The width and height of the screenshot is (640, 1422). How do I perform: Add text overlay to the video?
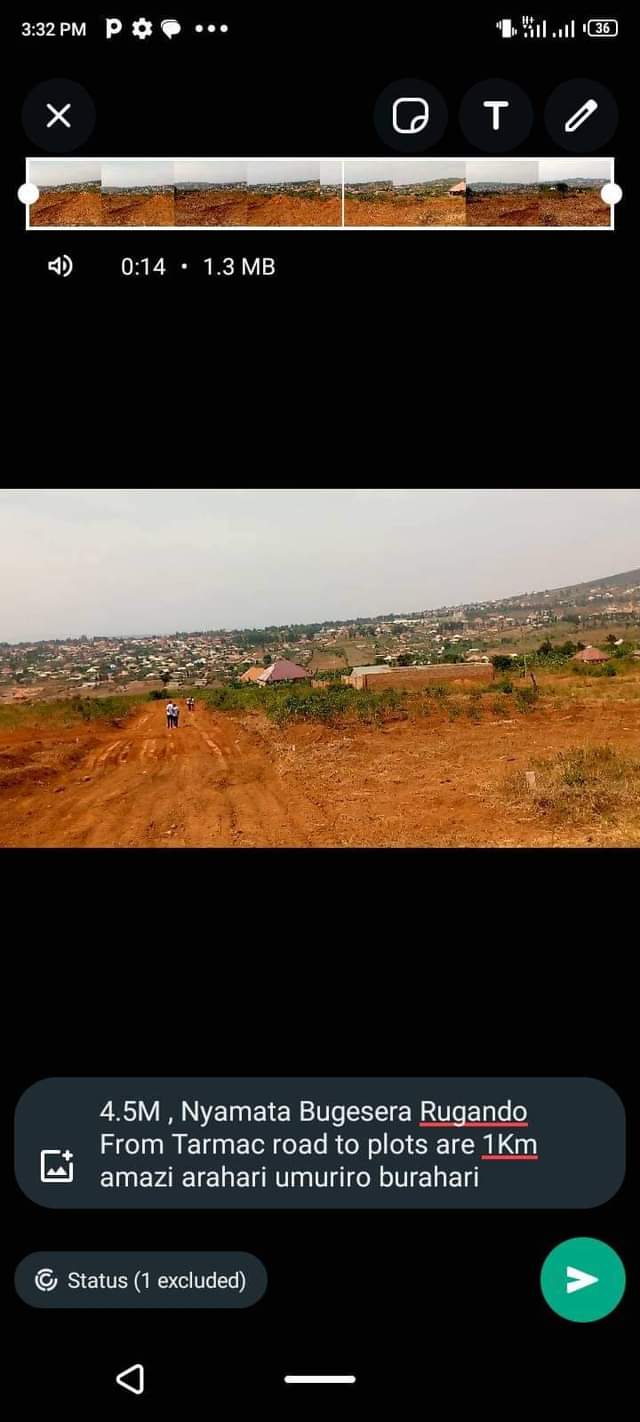click(495, 116)
